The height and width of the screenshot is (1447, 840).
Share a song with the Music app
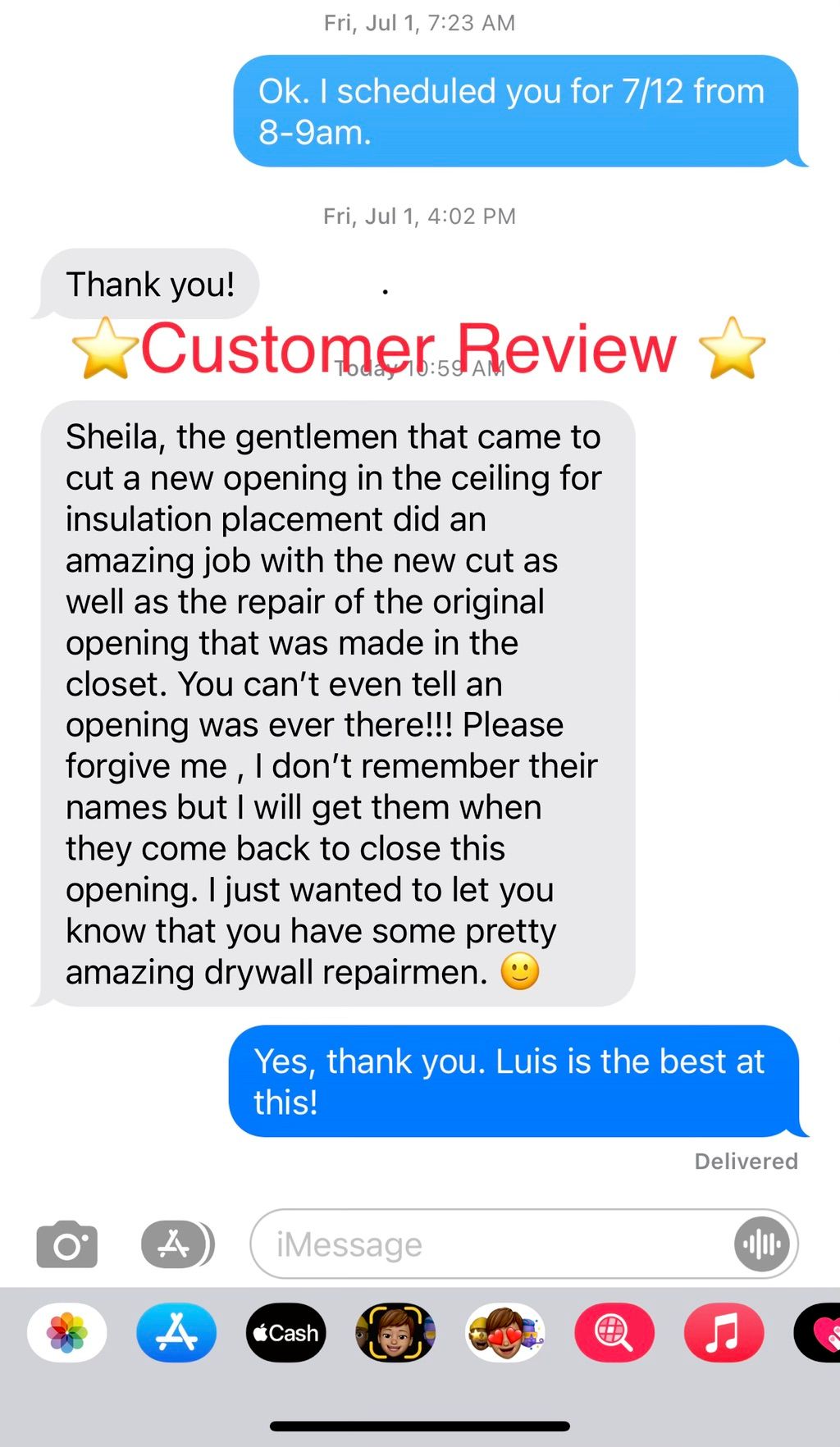[724, 1333]
